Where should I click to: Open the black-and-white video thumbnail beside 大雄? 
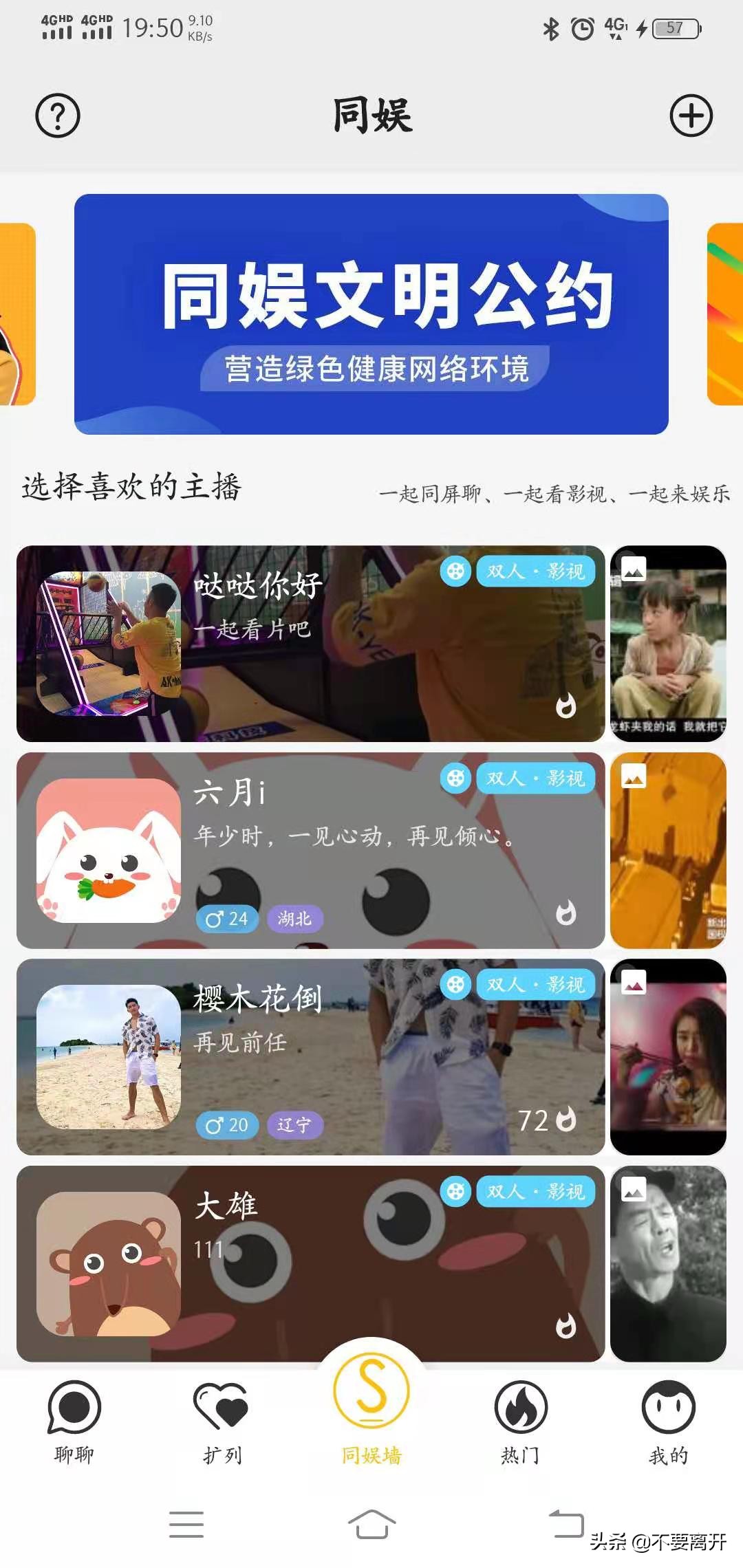tap(668, 1263)
